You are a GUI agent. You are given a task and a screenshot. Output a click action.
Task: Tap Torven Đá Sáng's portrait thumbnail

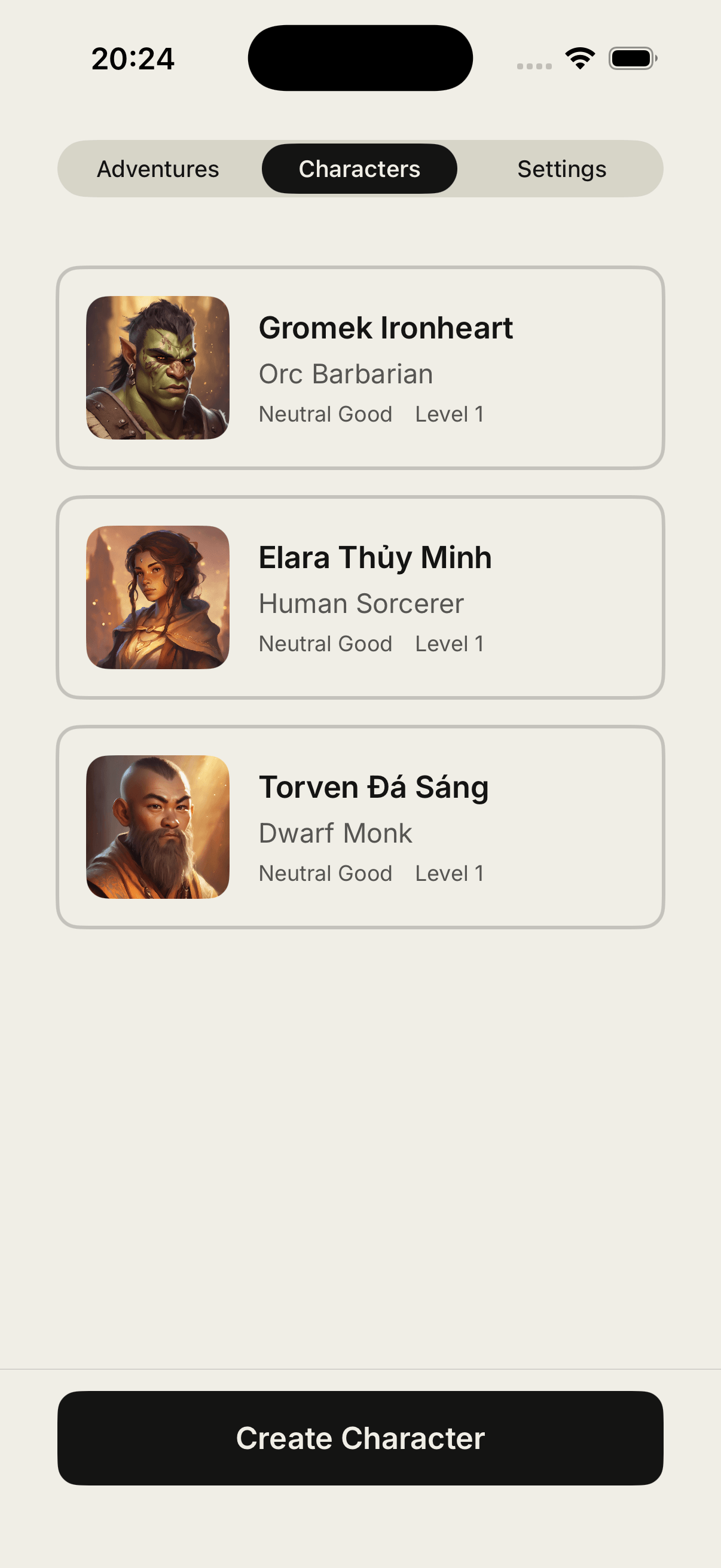pyautogui.click(x=158, y=826)
